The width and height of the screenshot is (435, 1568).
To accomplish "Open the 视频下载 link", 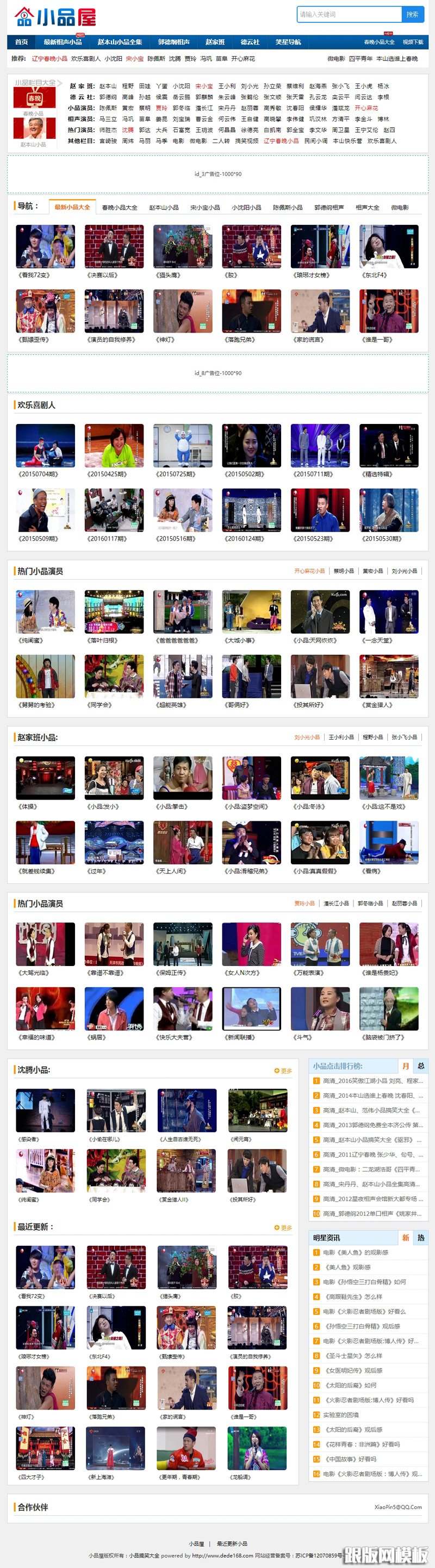I will [413, 42].
